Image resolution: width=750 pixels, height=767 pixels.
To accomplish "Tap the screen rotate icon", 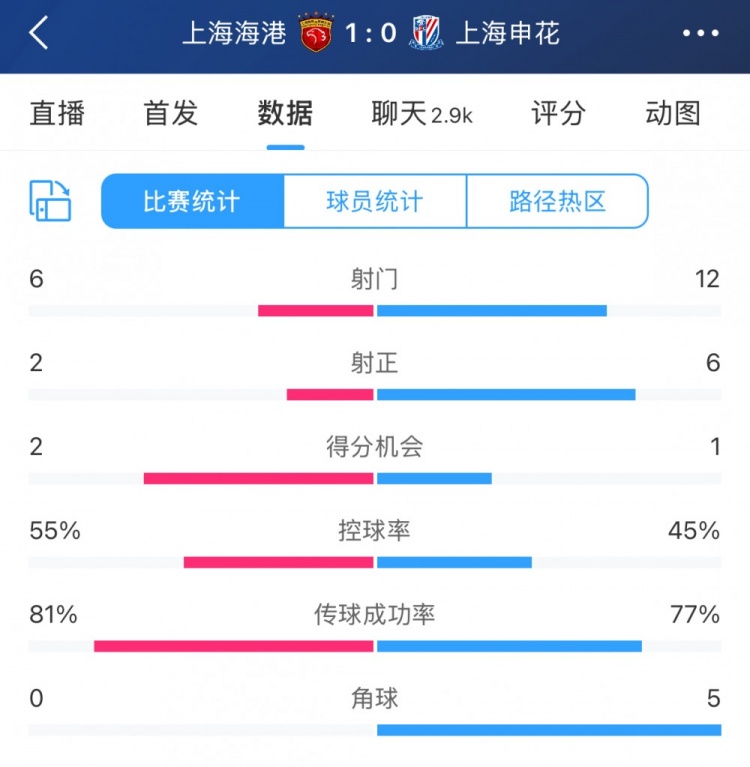I will click(50, 201).
